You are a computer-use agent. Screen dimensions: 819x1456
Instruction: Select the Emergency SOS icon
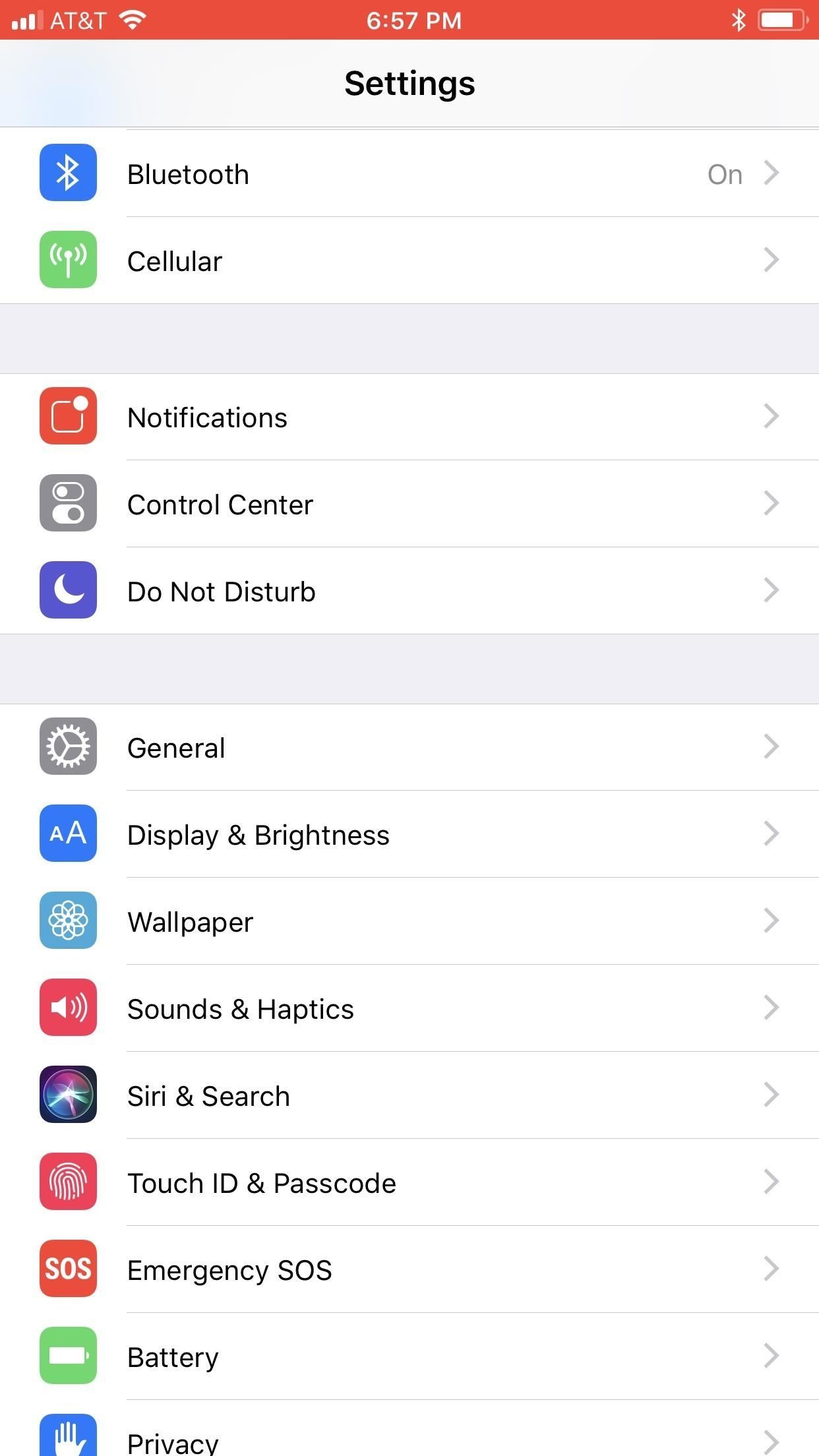[68, 1269]
